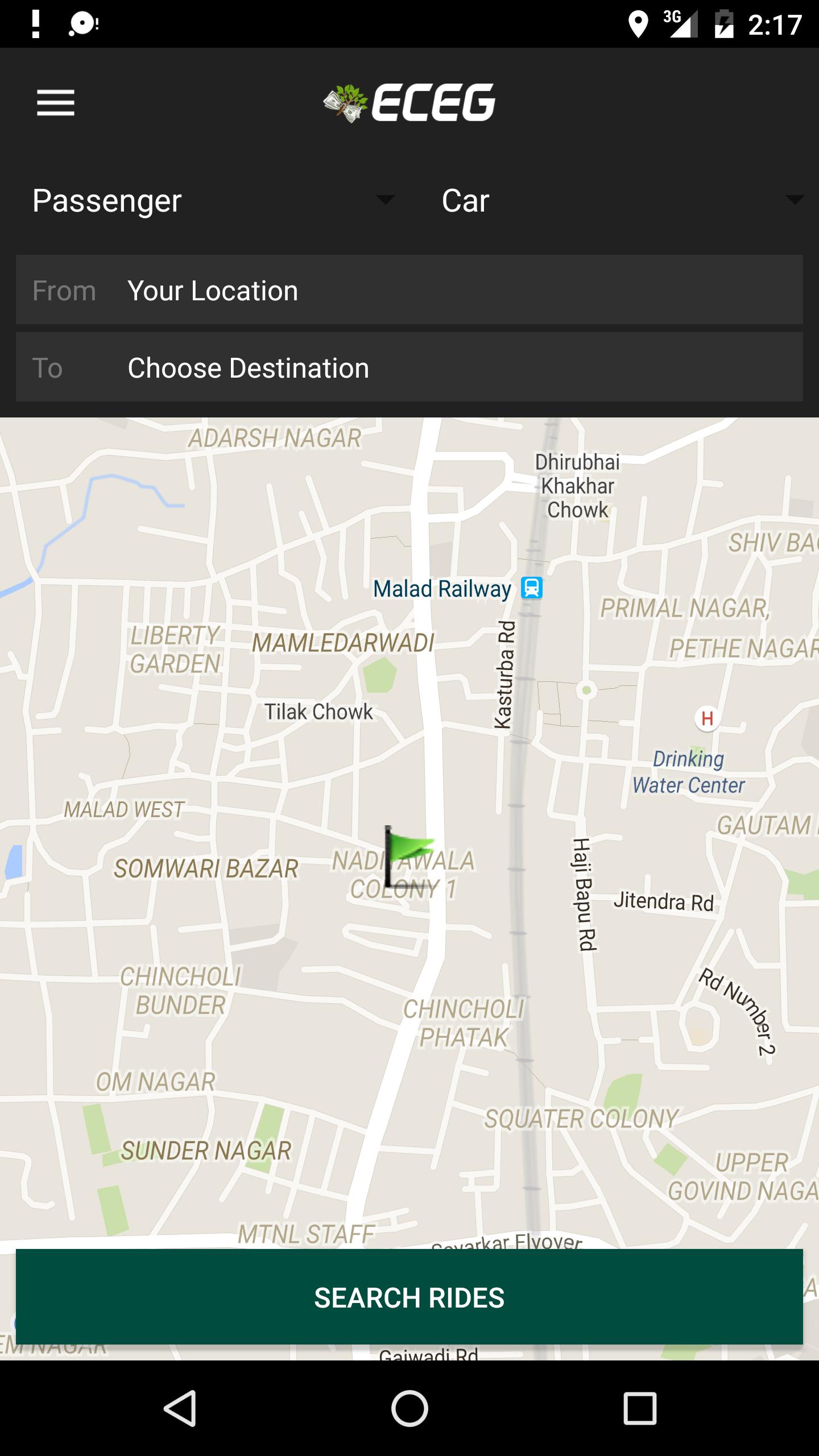Edit the From Your Location field
This screenshot has height=1456, width=819.
pos(409,291)
